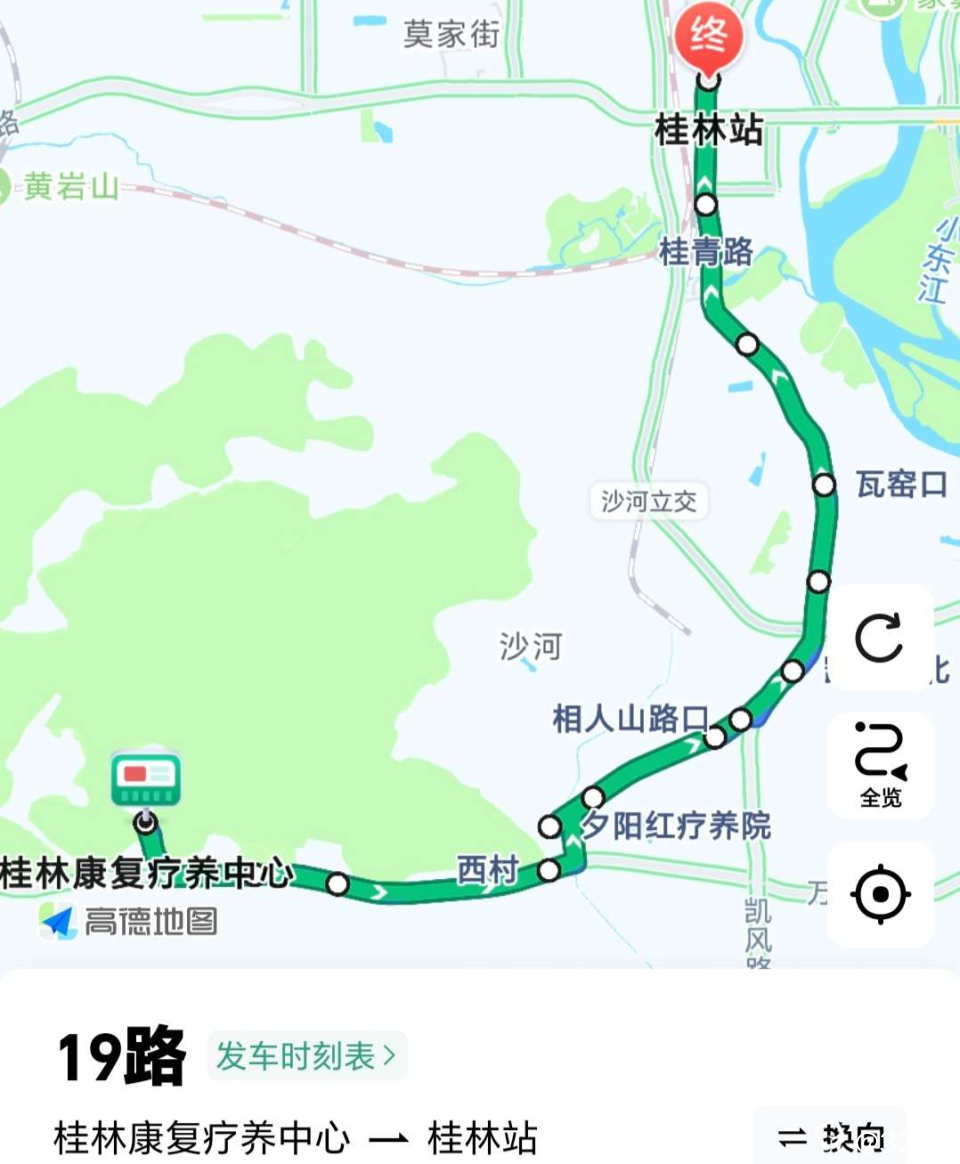The height and width of the screenshot is (1164, 960).
Task: Refresh the bus route map
Action: 880,638
